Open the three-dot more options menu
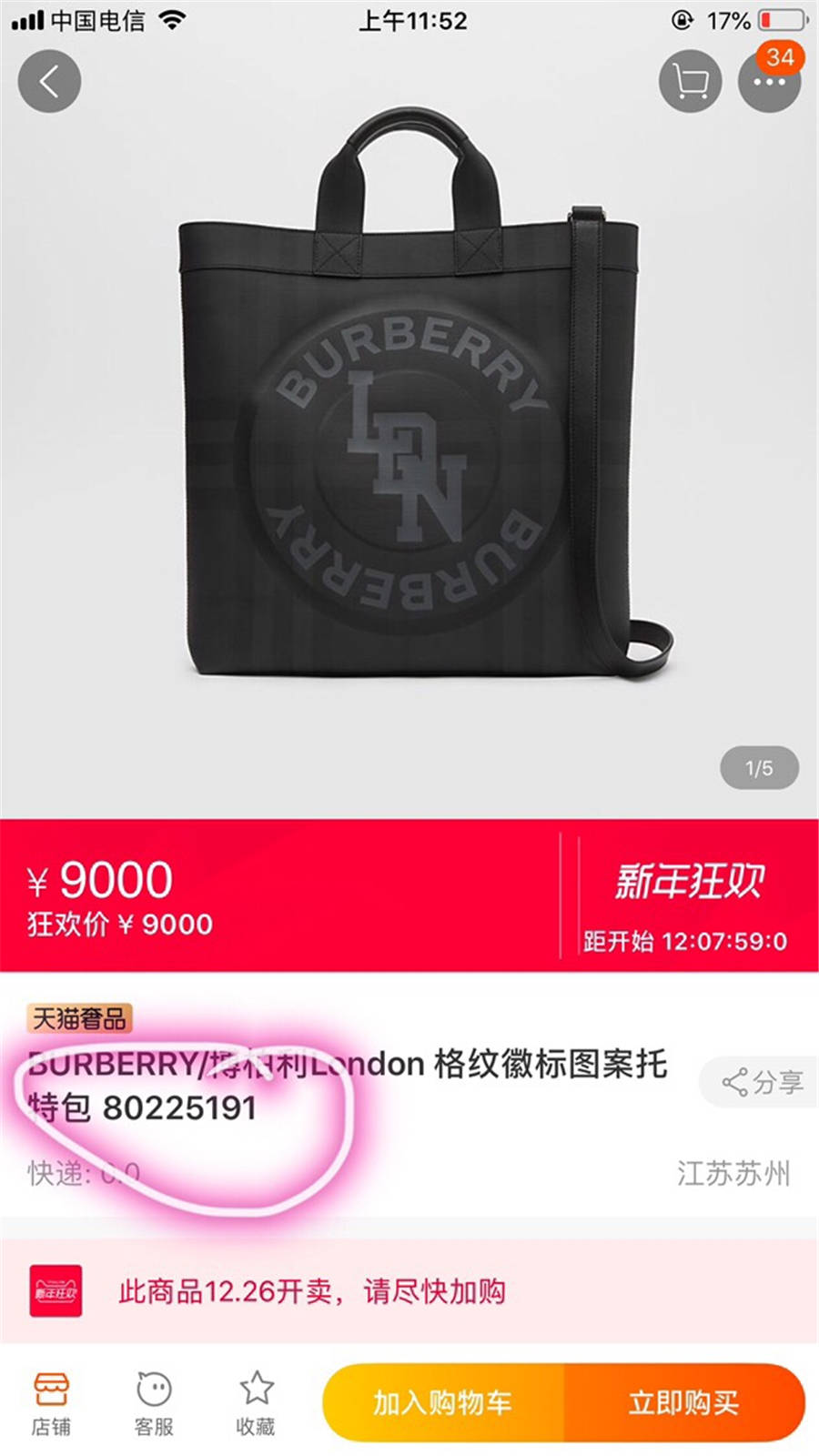 pyautogui.click(x=769, y=82)
